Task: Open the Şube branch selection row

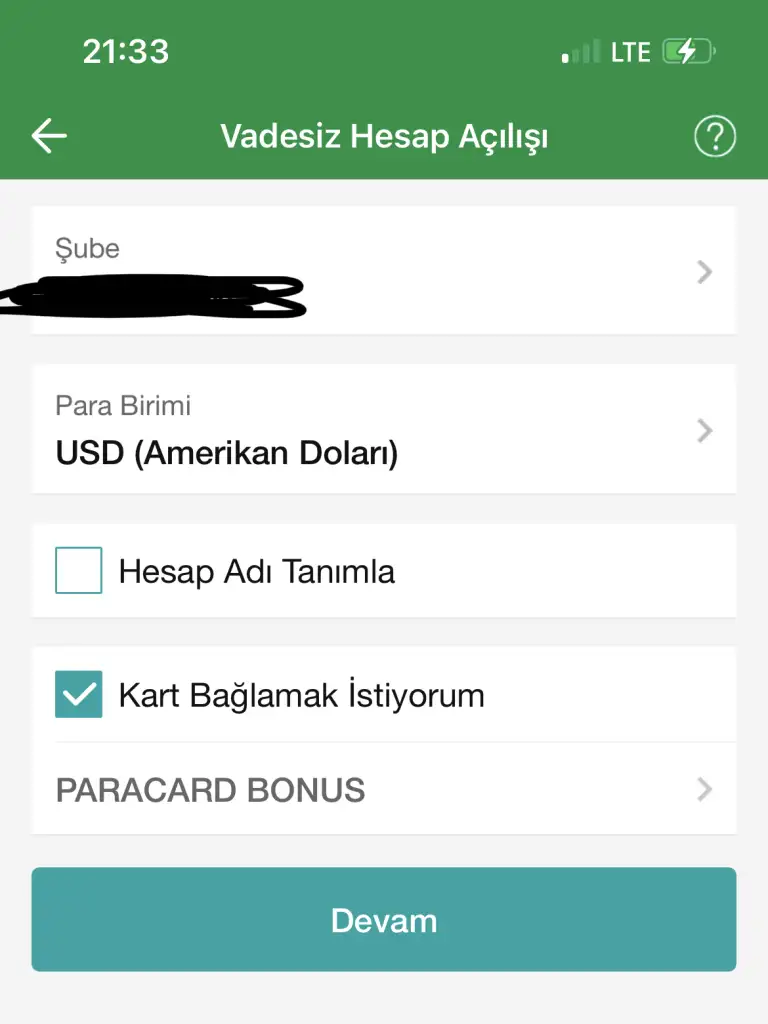Action: tap(384, 271)
